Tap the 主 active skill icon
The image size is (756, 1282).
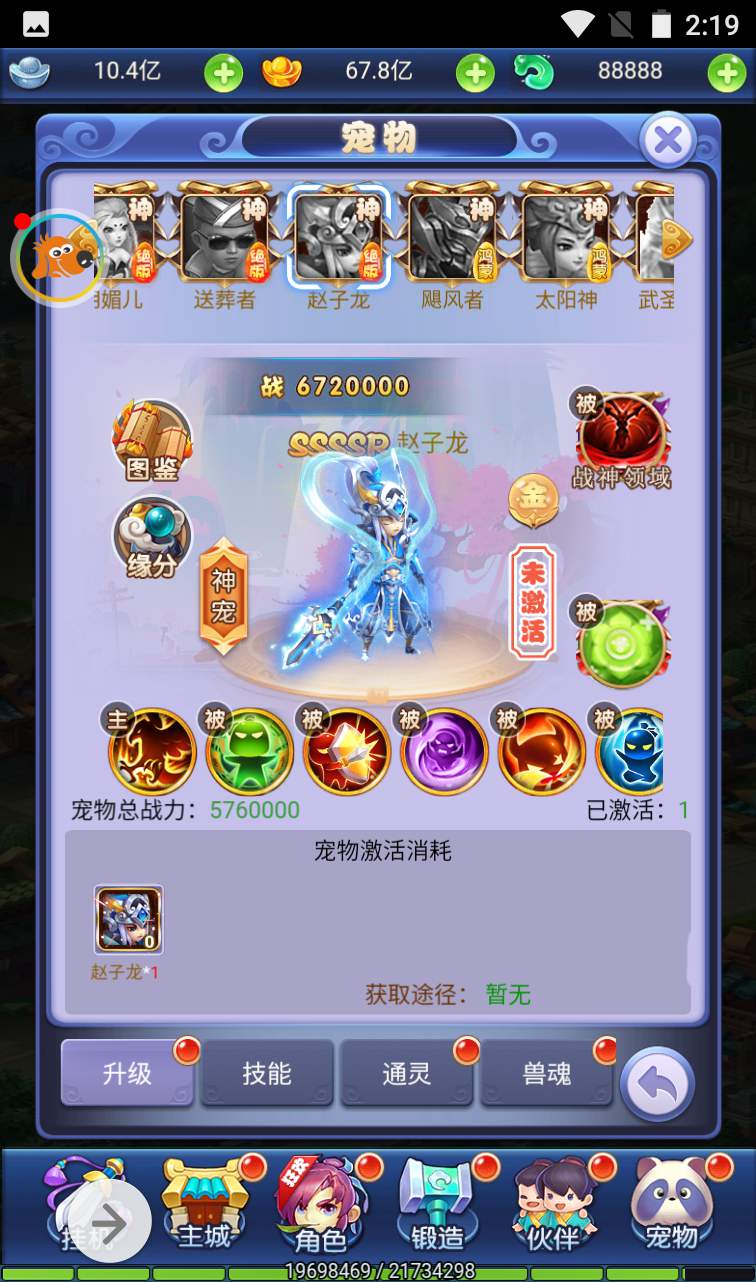[x=151, y=750]
